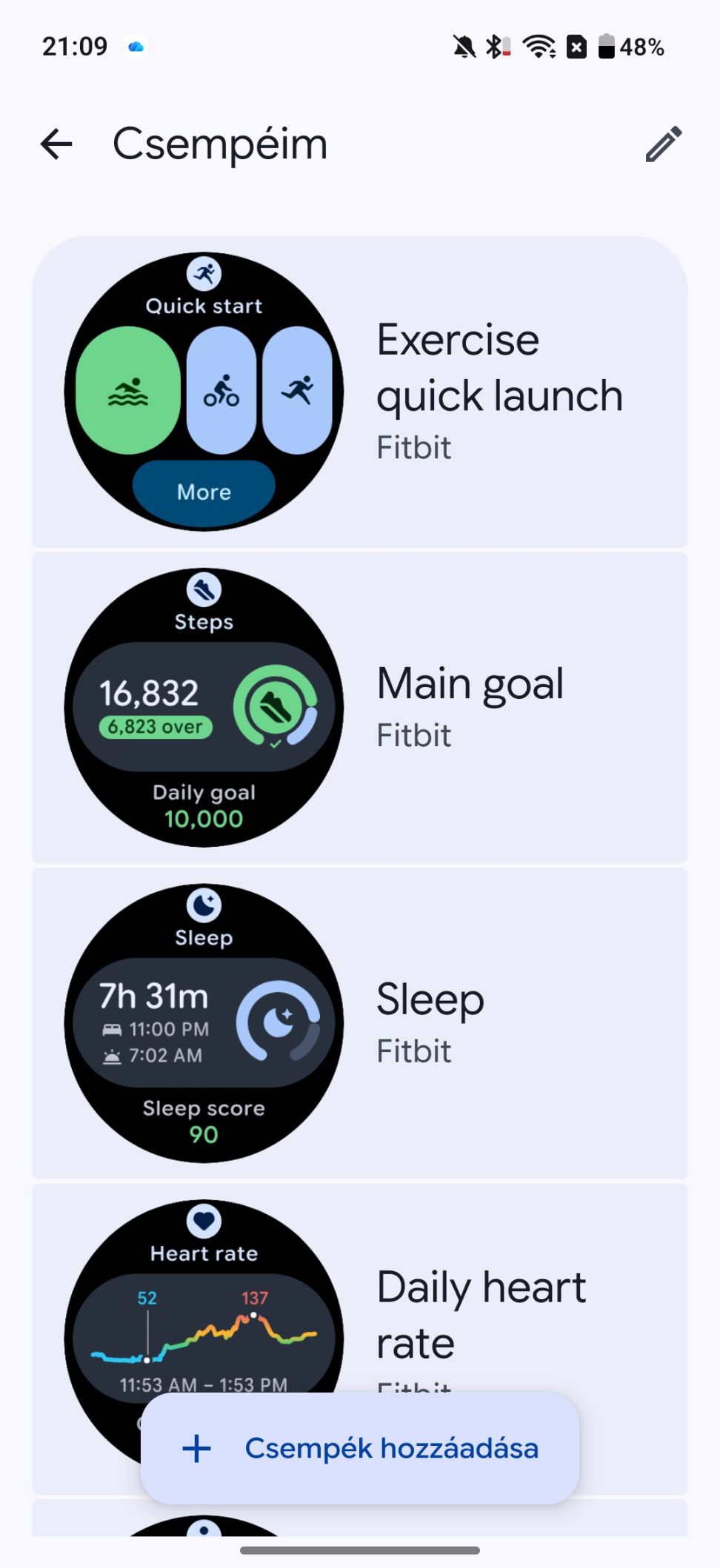This screenshot has width=720, height=1568.
Task: Open the Sleep tile
Action: coord(360,1023)
